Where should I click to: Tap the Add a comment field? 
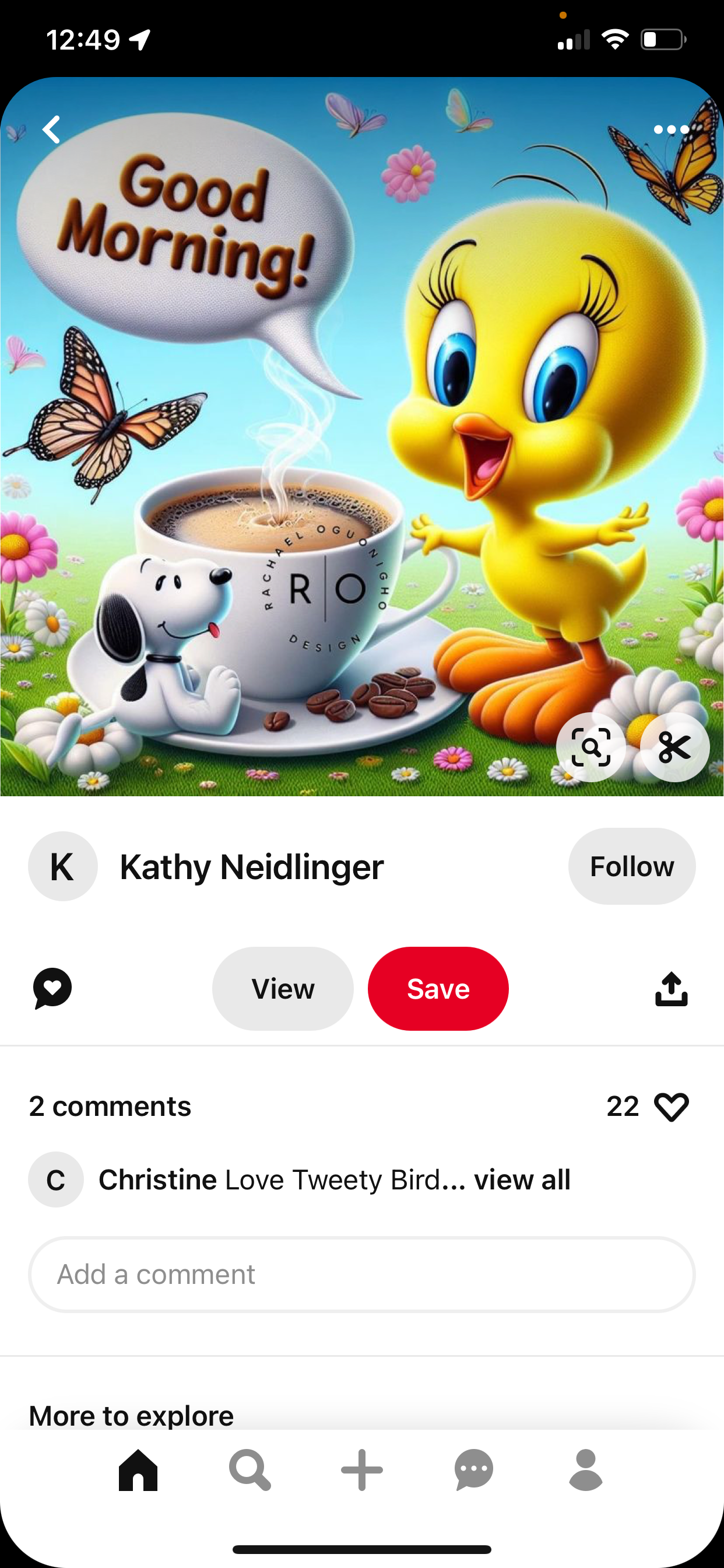(x=361, y=1275)
